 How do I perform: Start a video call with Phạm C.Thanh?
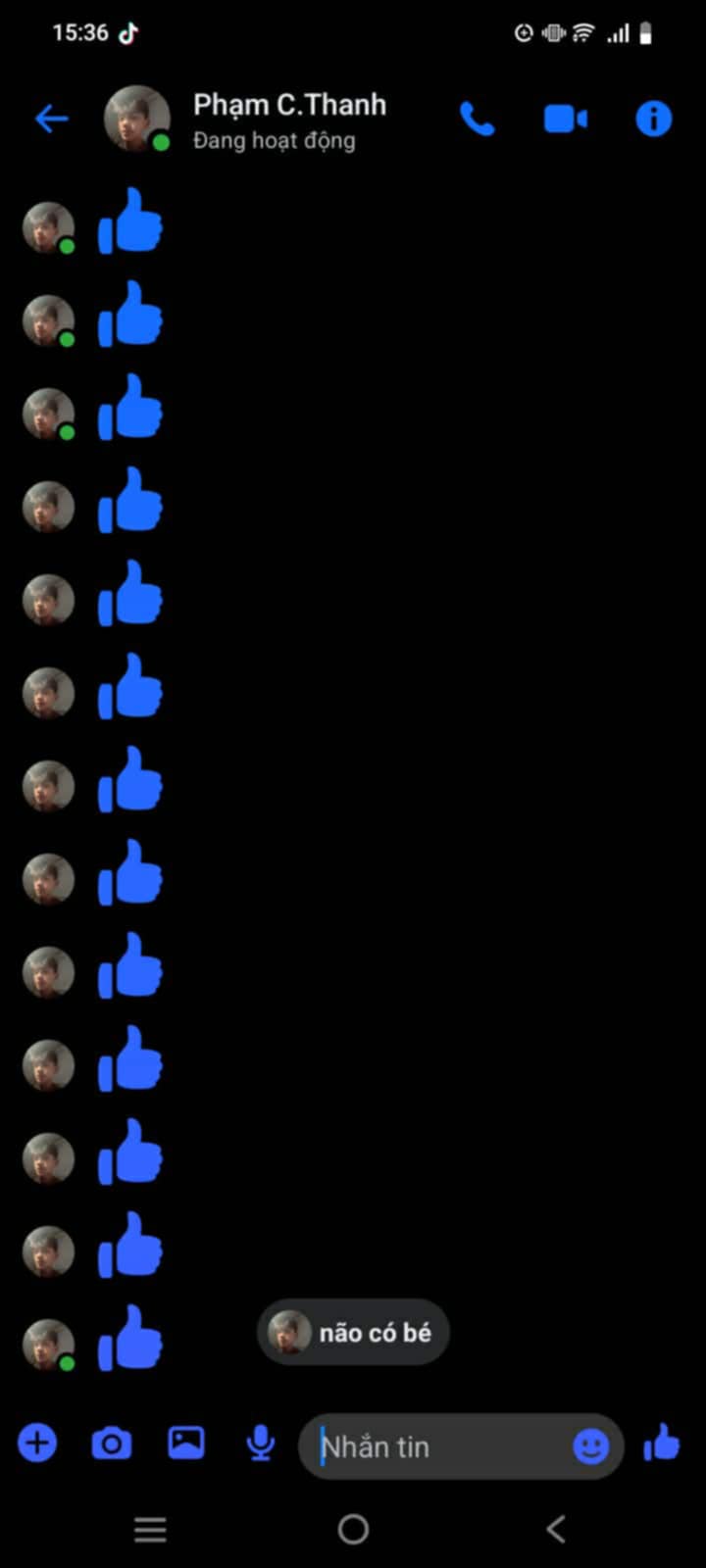click(566, 120)
